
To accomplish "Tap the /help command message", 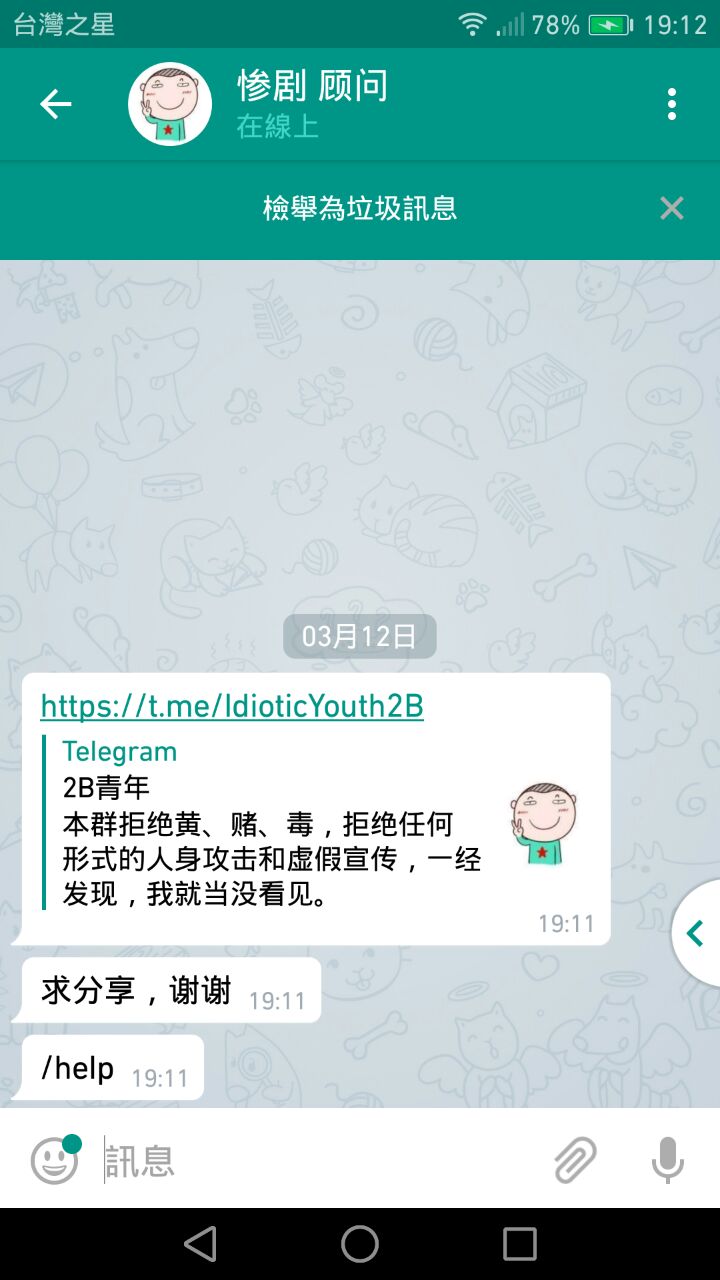I will click(x=78, y=1069).
